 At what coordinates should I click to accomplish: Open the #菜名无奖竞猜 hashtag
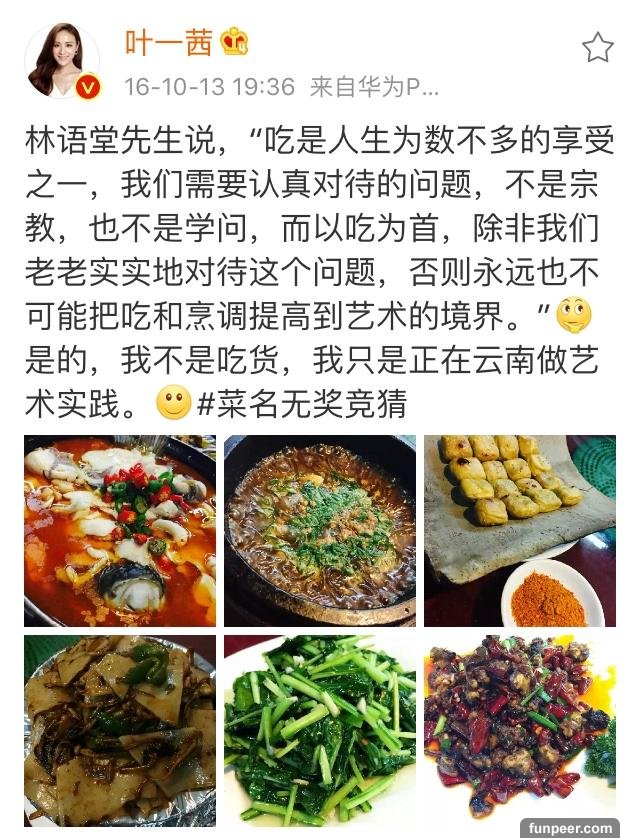click(x=300, y=404)
